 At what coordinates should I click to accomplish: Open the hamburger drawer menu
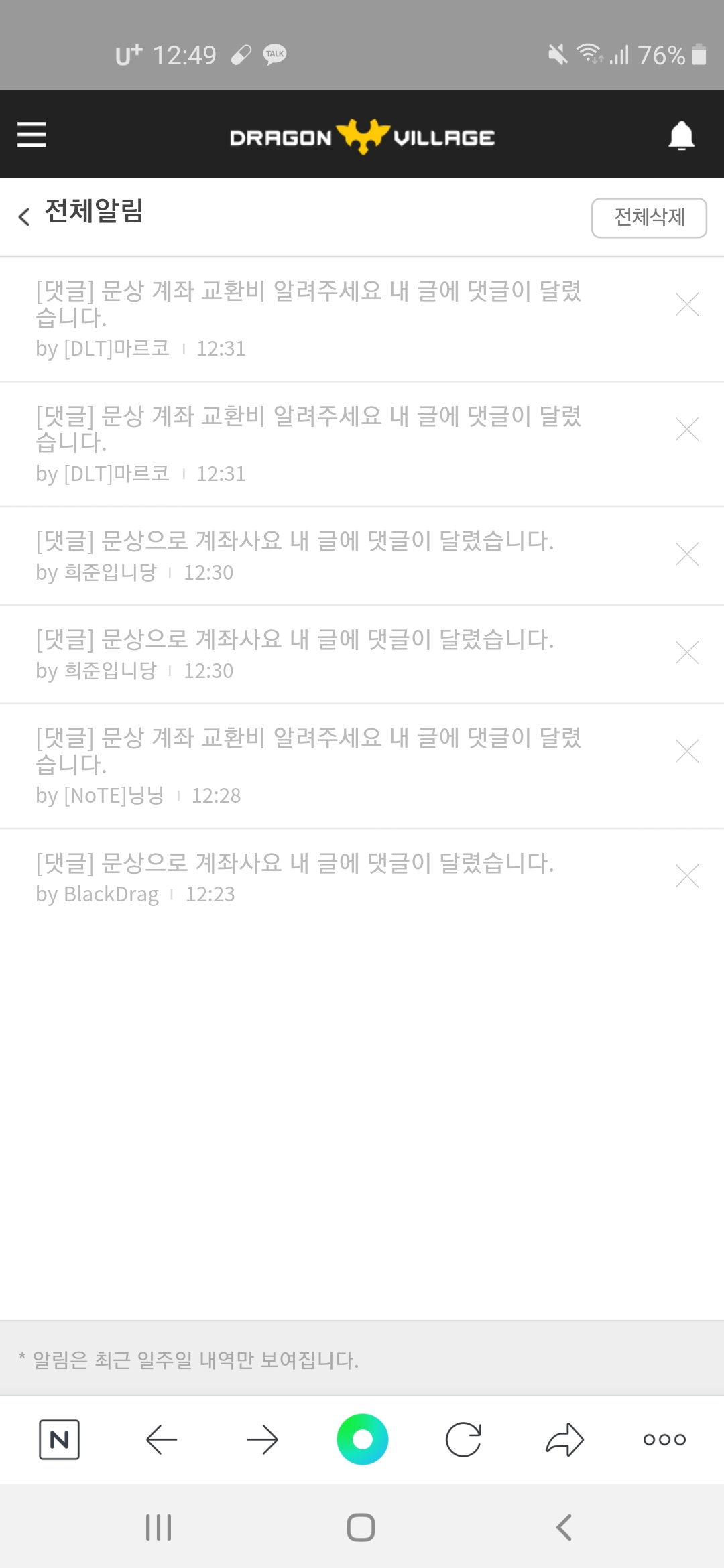pyautogui.click(x=32, y=135)
